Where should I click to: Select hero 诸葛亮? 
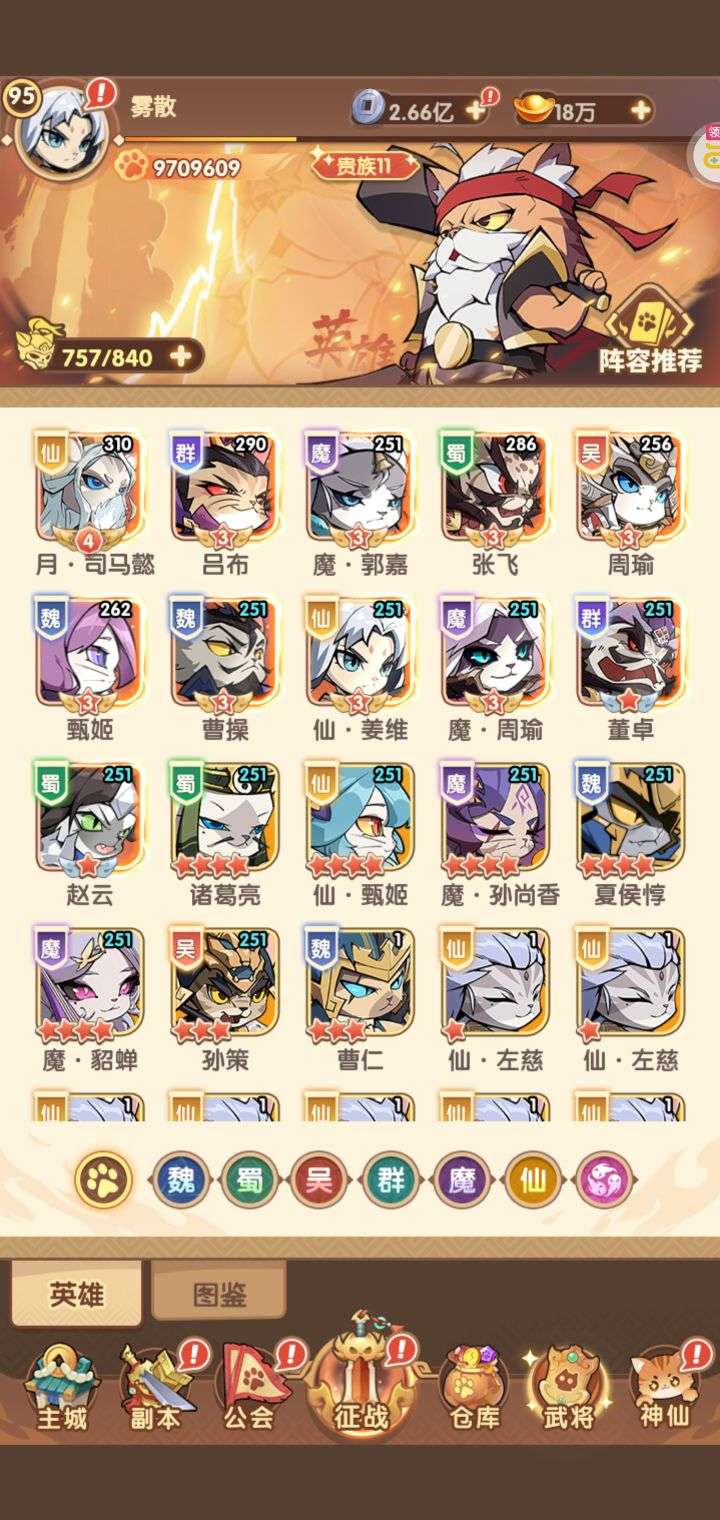(225, 820)
